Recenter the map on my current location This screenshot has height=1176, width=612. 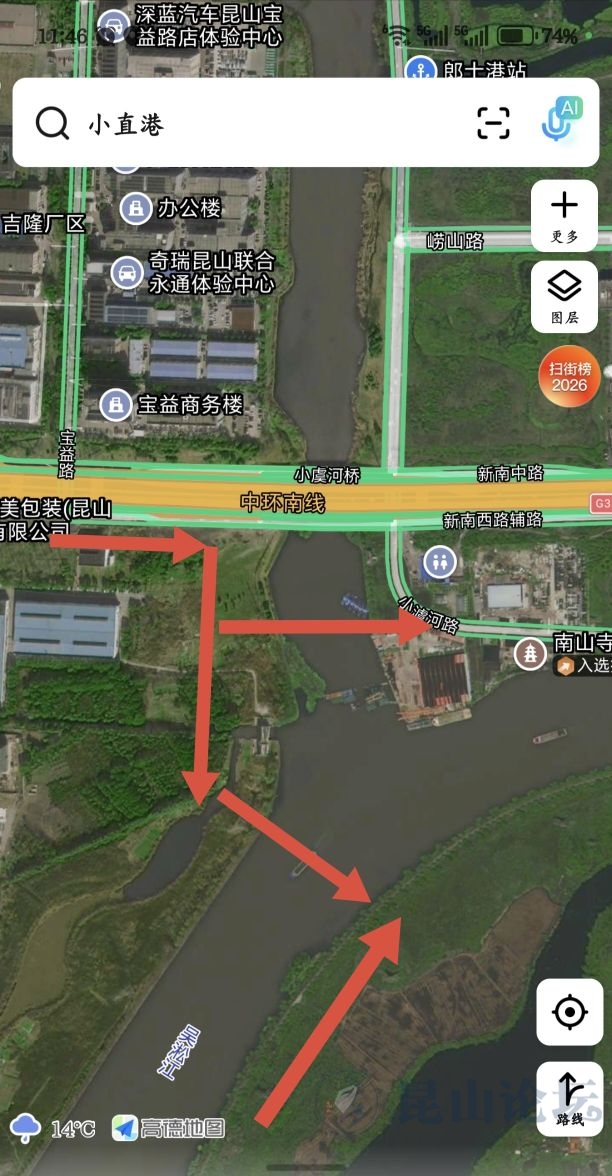pos(569,1013)
